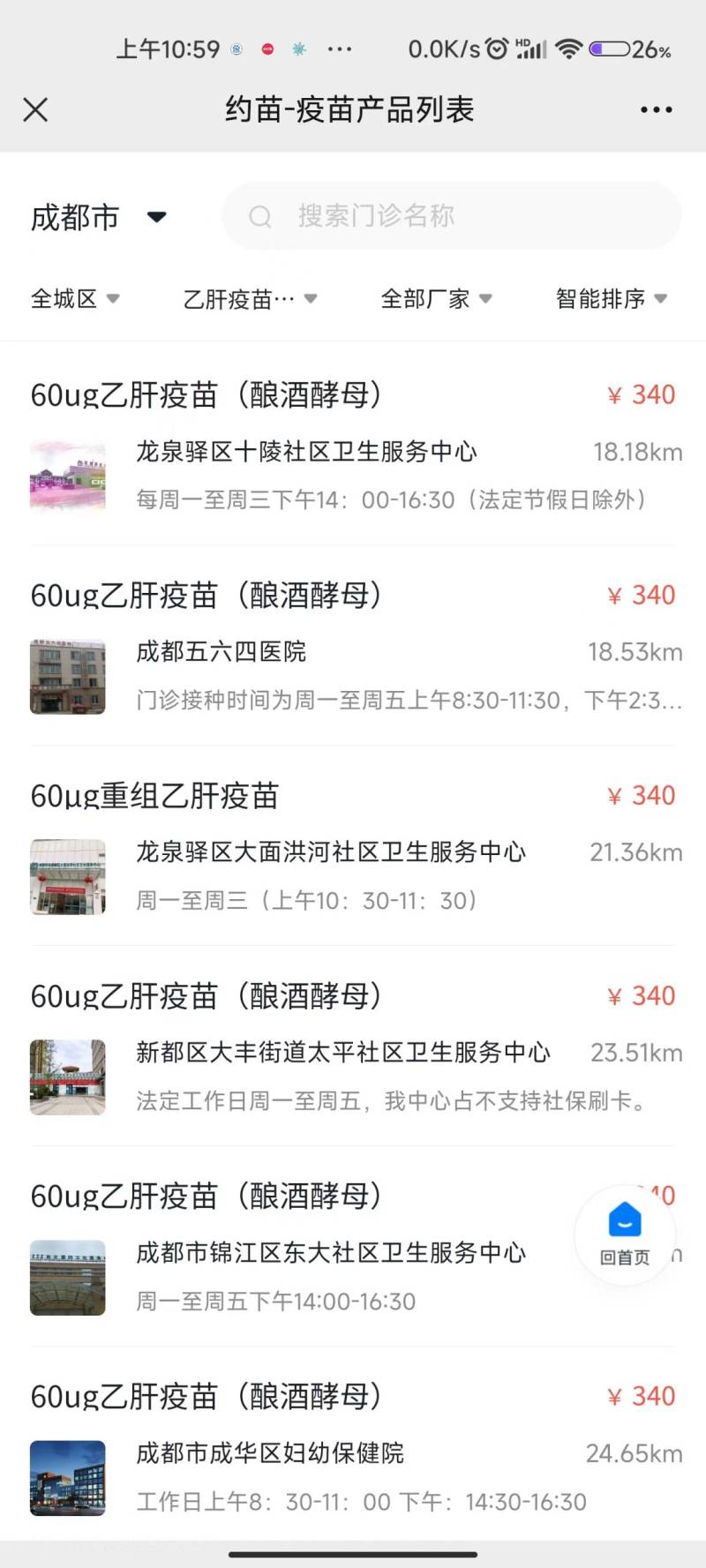The width and height of the screenshot is (706, 1568).
Task: Tap the alarm clock icon in the status bar
Action: (495, 49)
